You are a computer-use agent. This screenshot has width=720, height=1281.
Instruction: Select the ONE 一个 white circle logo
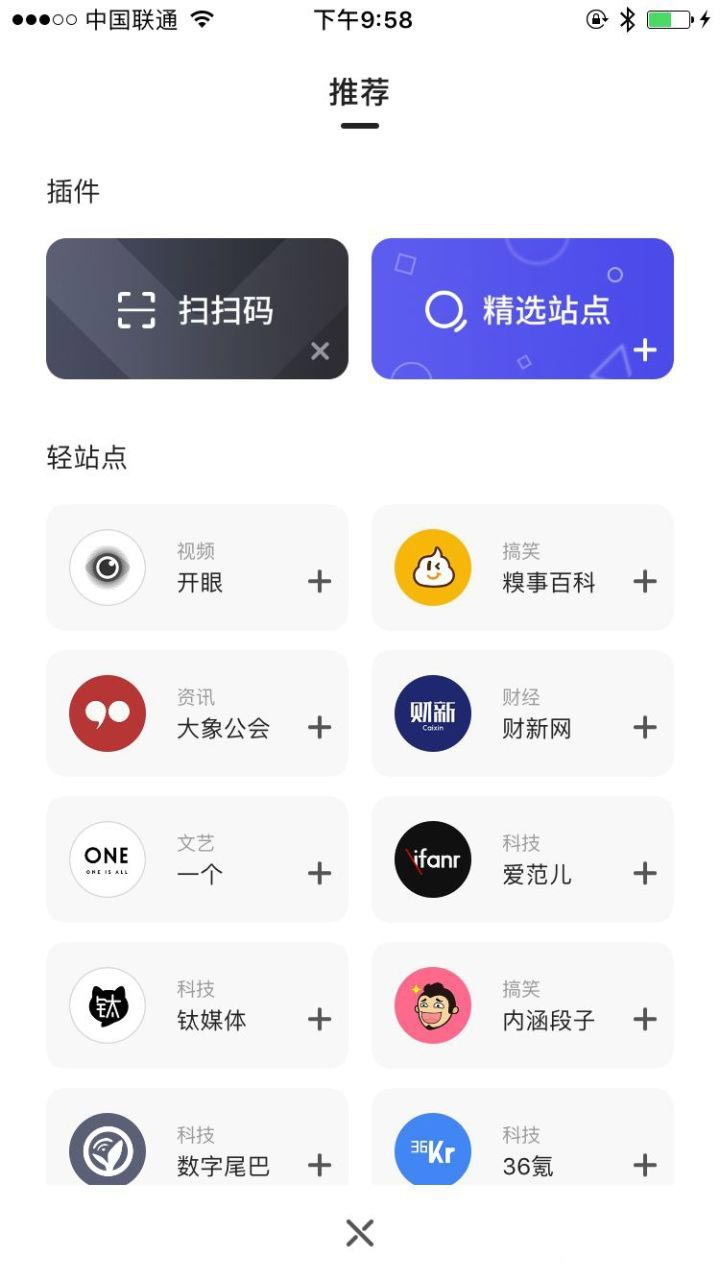tap(106, 859)
